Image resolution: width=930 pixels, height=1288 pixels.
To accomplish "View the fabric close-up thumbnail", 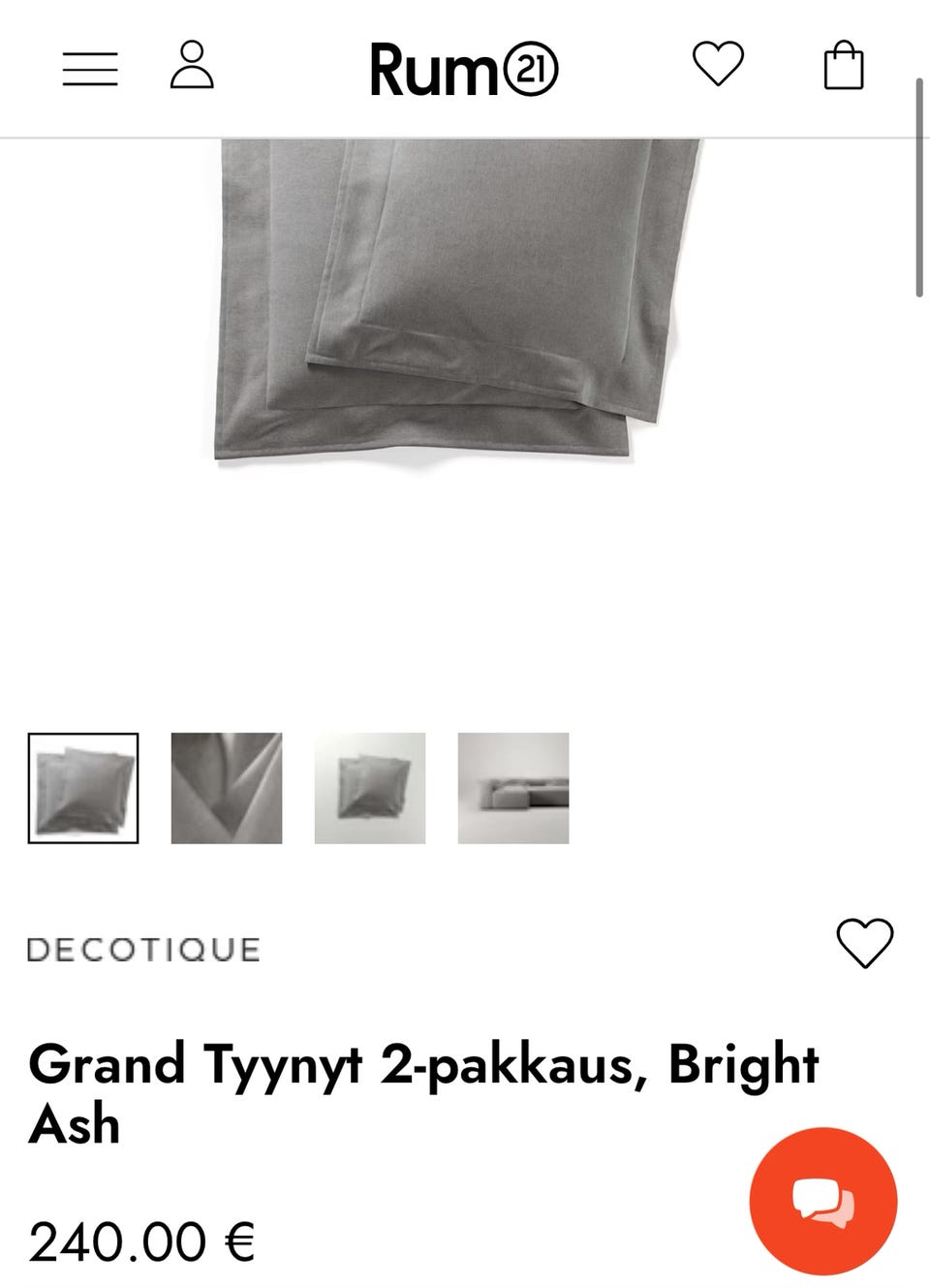I will pos(227,788).
